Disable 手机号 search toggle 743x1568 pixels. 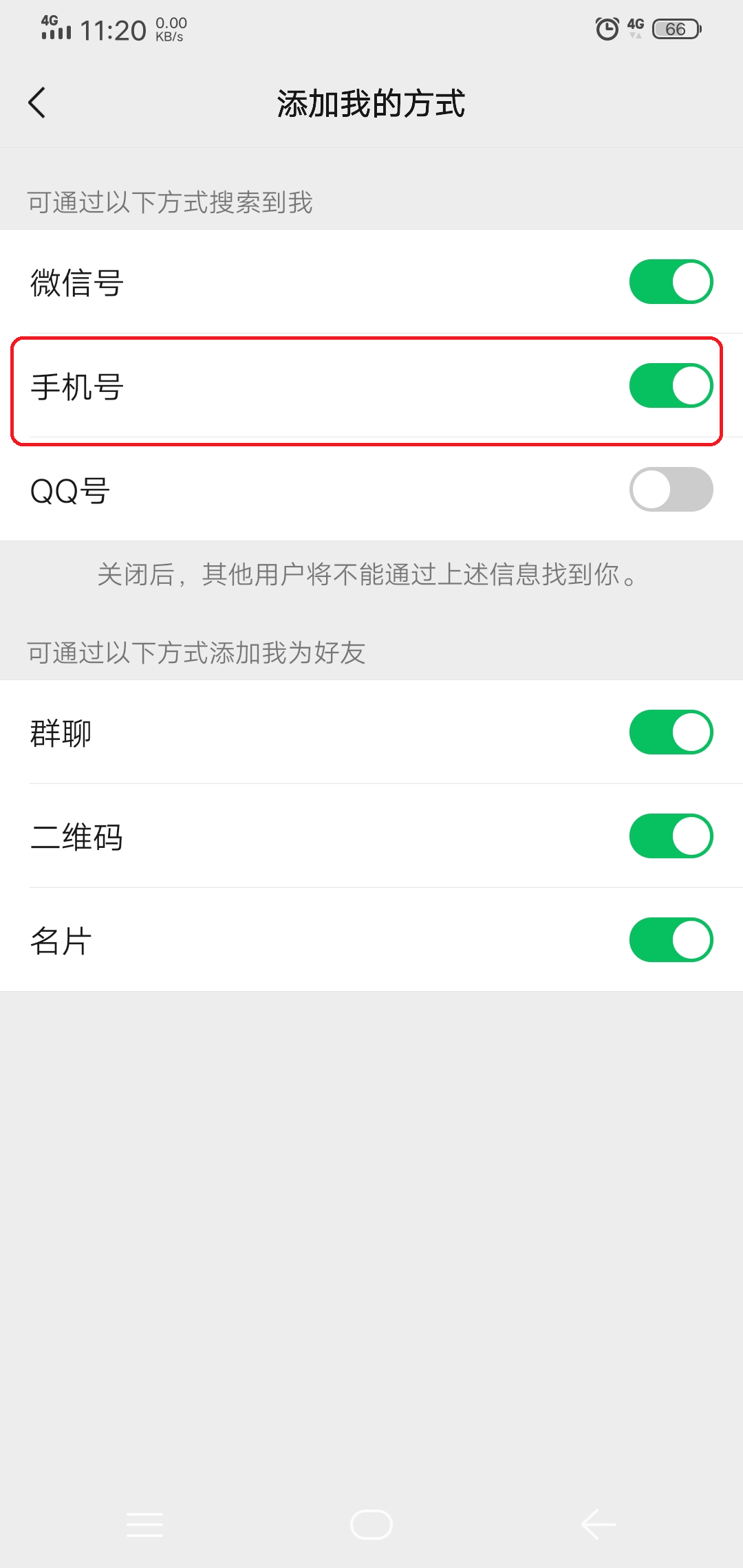coord(671,386)
